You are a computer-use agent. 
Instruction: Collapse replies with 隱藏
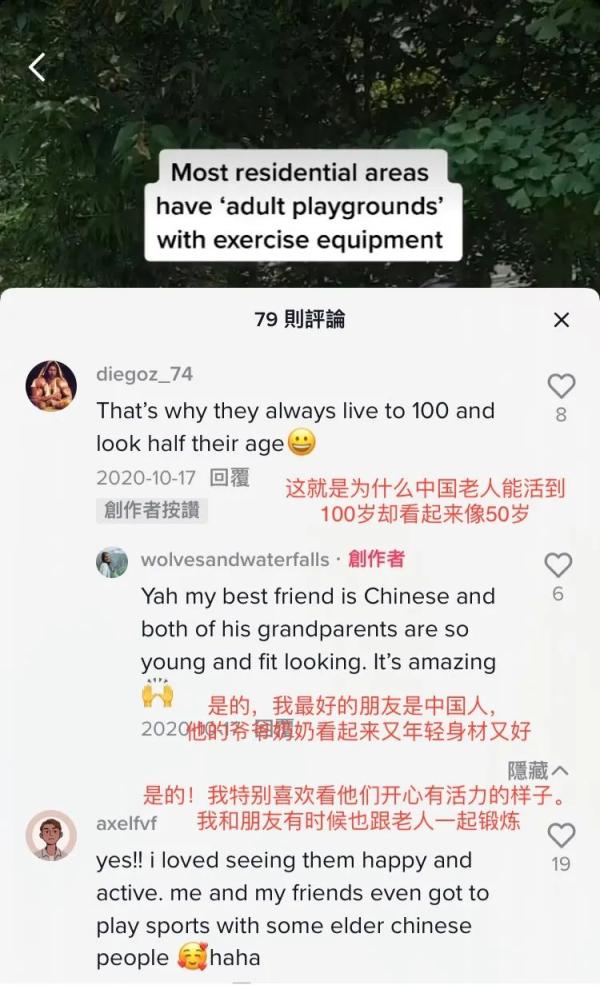coord(538,770)
